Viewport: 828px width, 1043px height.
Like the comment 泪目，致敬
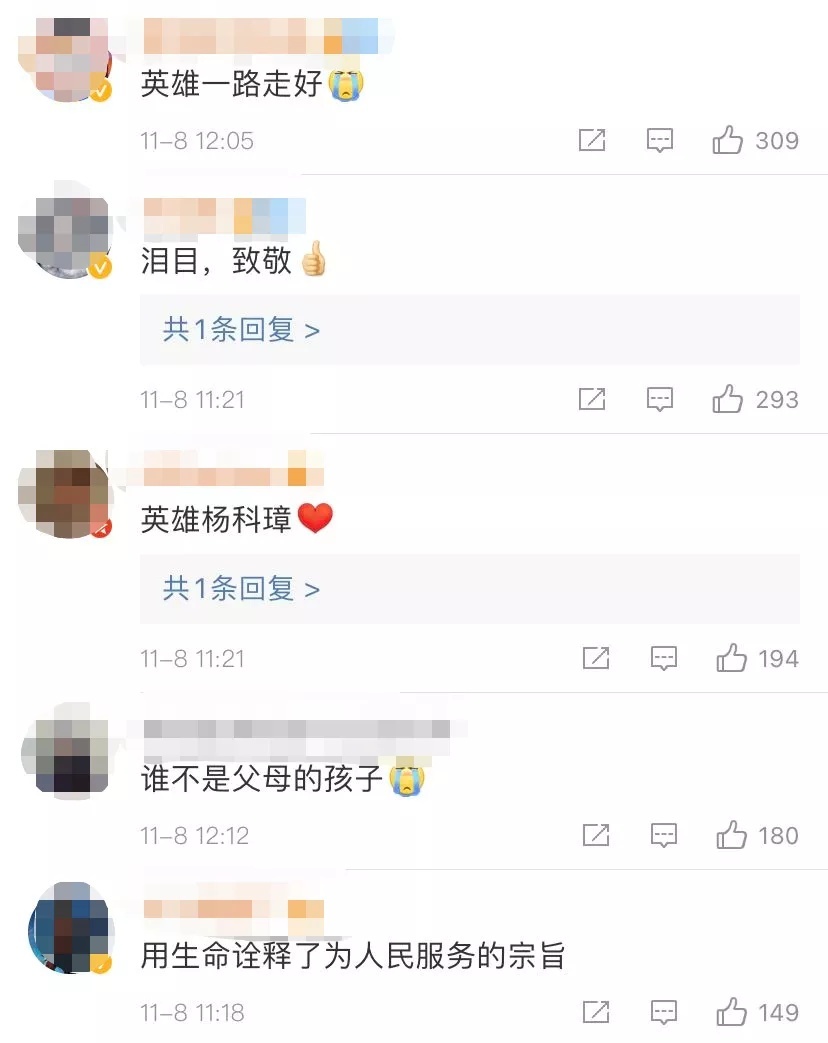click(728, 400)
